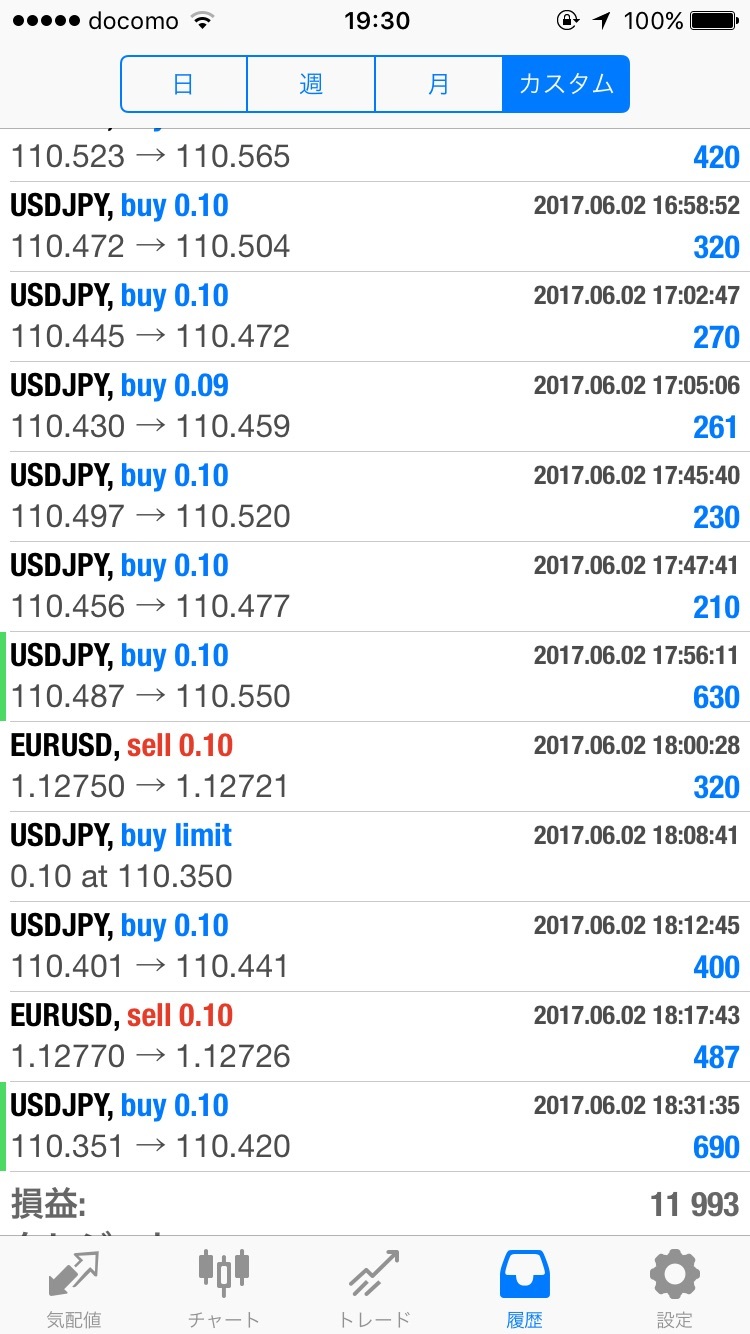Open the USDJPY trade at 17:02:47
750x1334 pixels.
coord(375,317)
